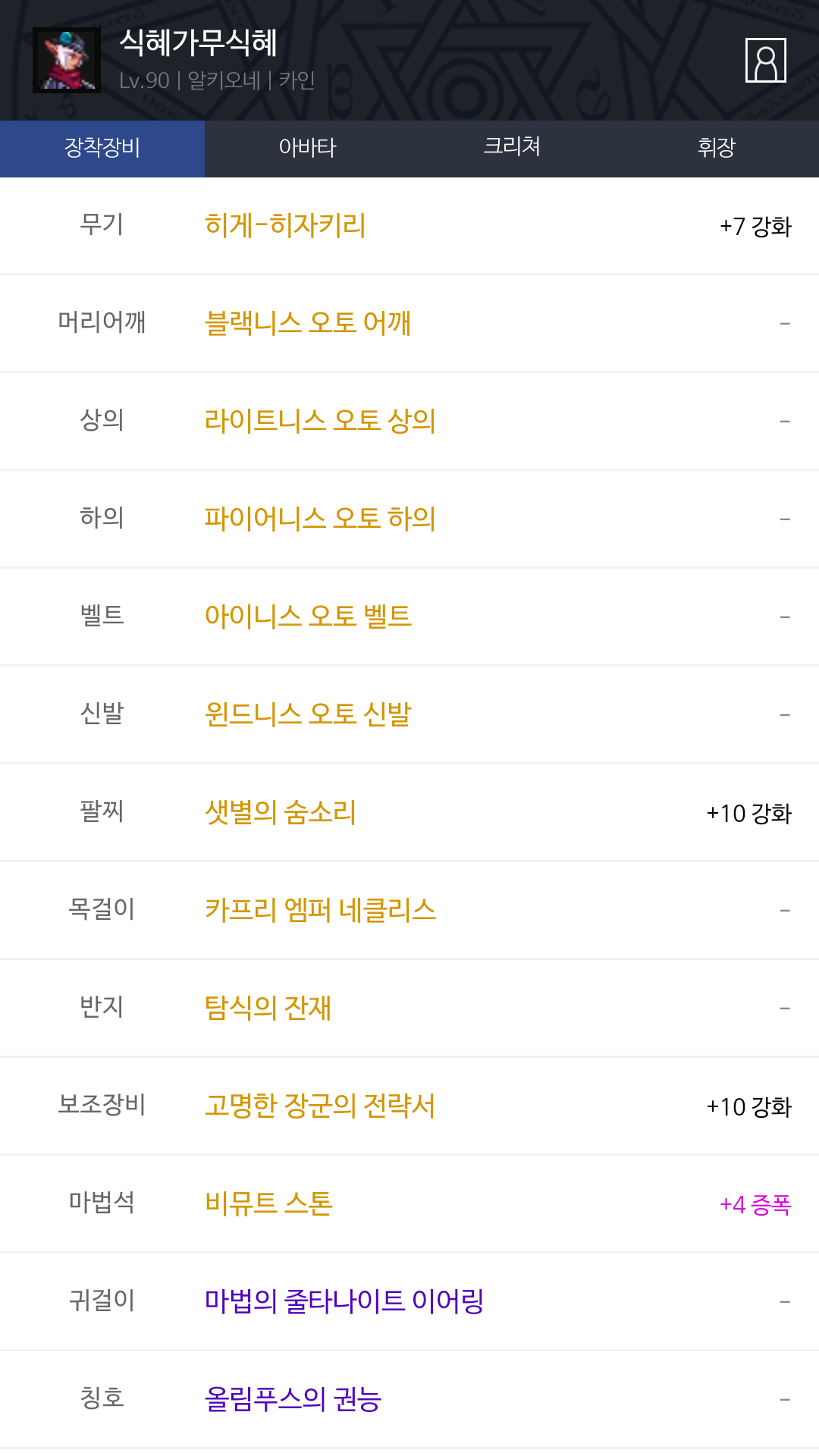The width and height of the screenshot is (819, 1456).
Task: Switch to the 크리쳐 tab
Action: tap(512, 148)
